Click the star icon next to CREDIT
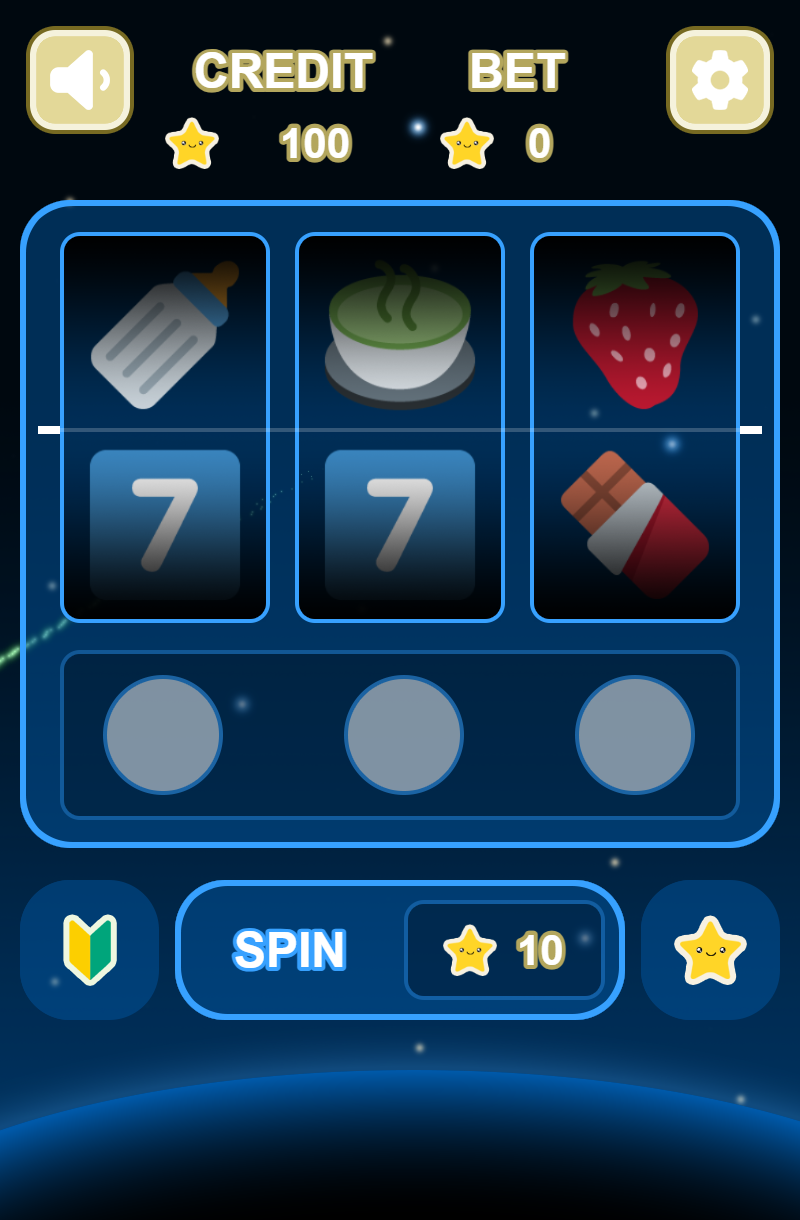 point(192,144)
